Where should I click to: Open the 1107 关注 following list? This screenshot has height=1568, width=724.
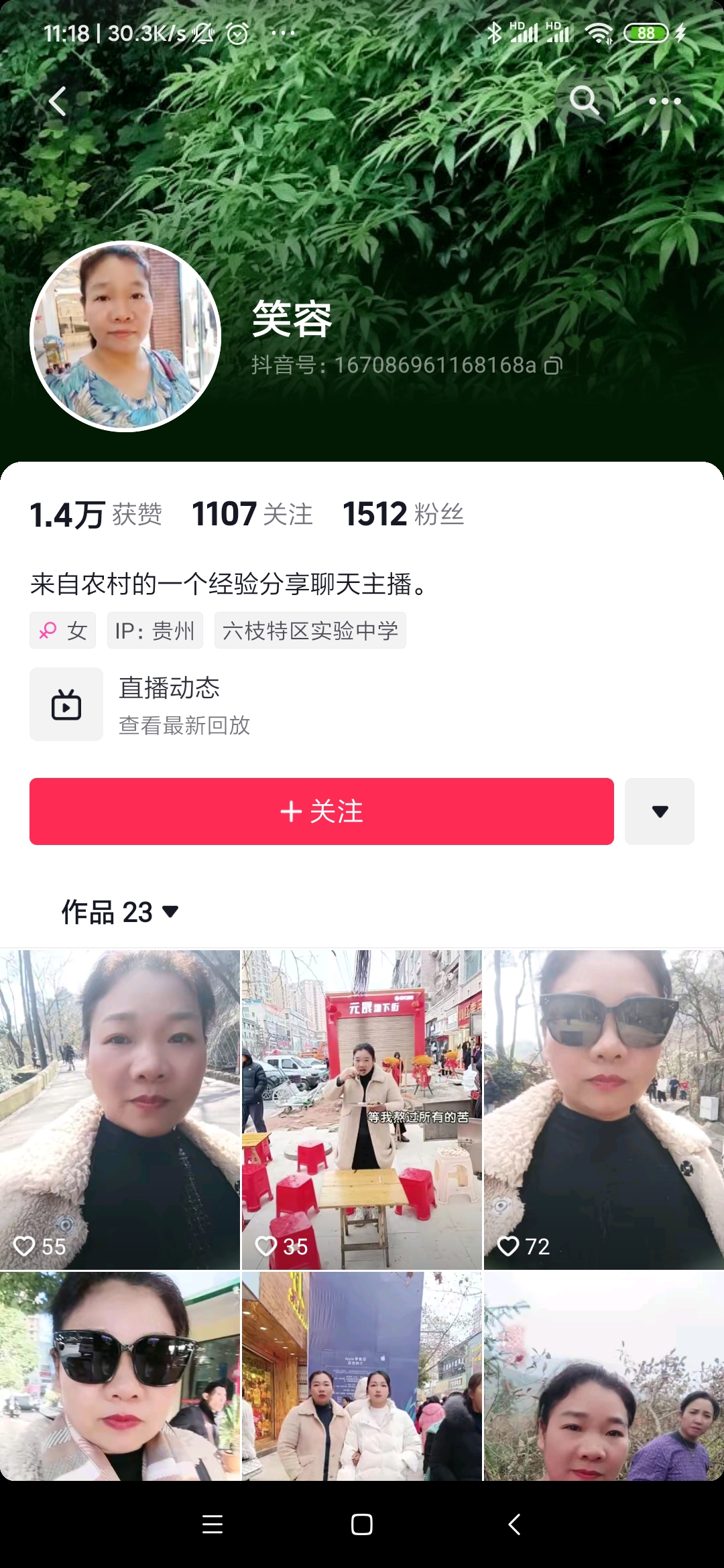252,515
